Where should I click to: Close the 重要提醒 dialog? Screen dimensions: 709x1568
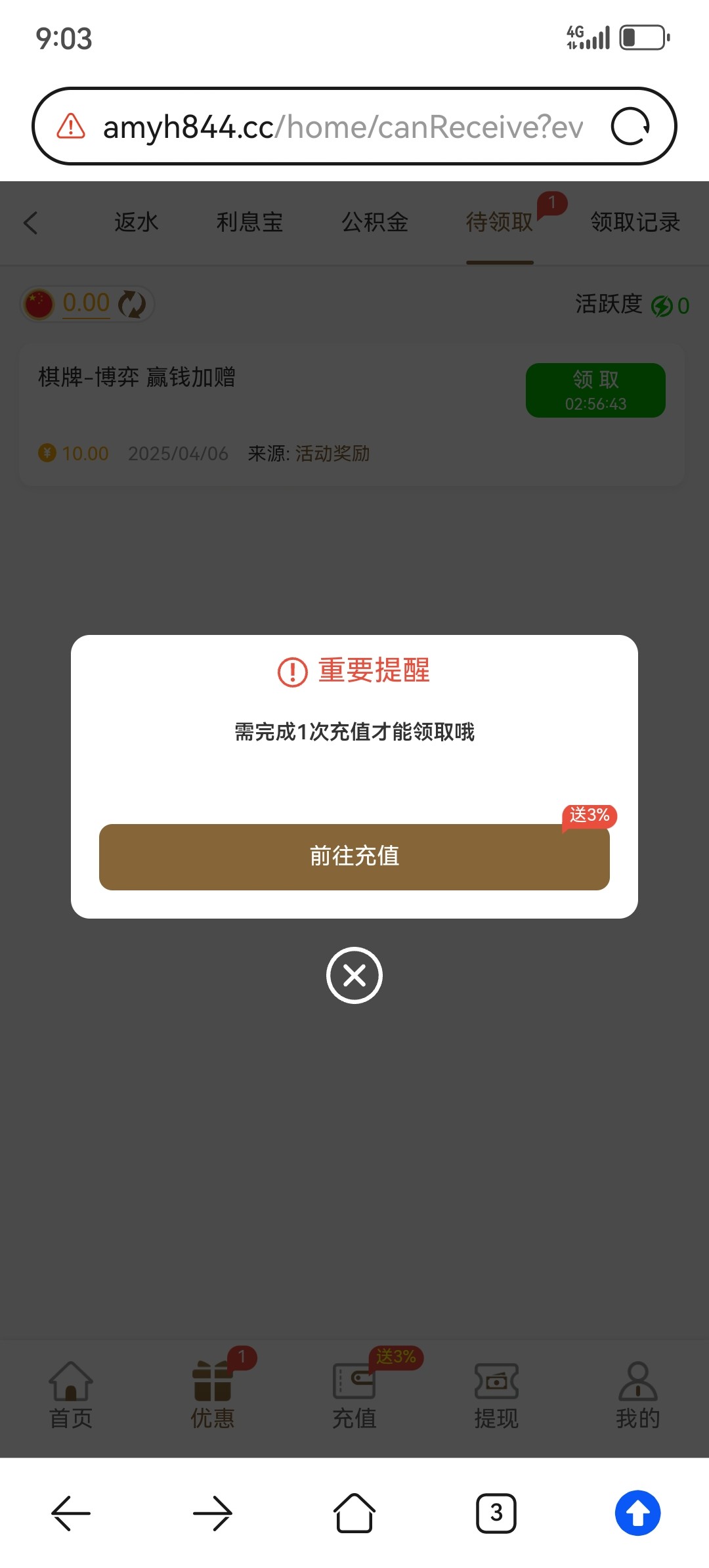pyautogui.click(x=354, y=975)
